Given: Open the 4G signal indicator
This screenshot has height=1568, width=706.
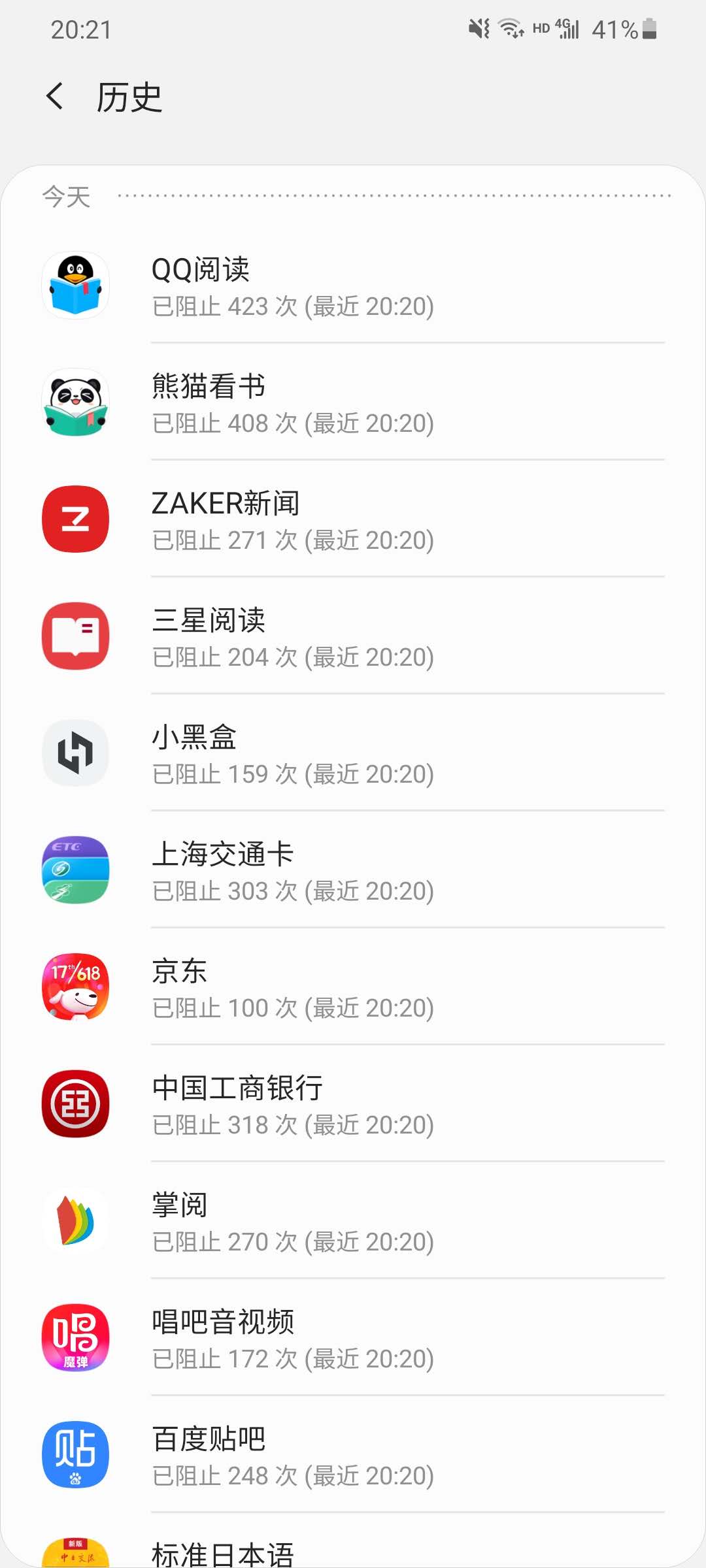Looking at the screenshot, I should [566, 27].
